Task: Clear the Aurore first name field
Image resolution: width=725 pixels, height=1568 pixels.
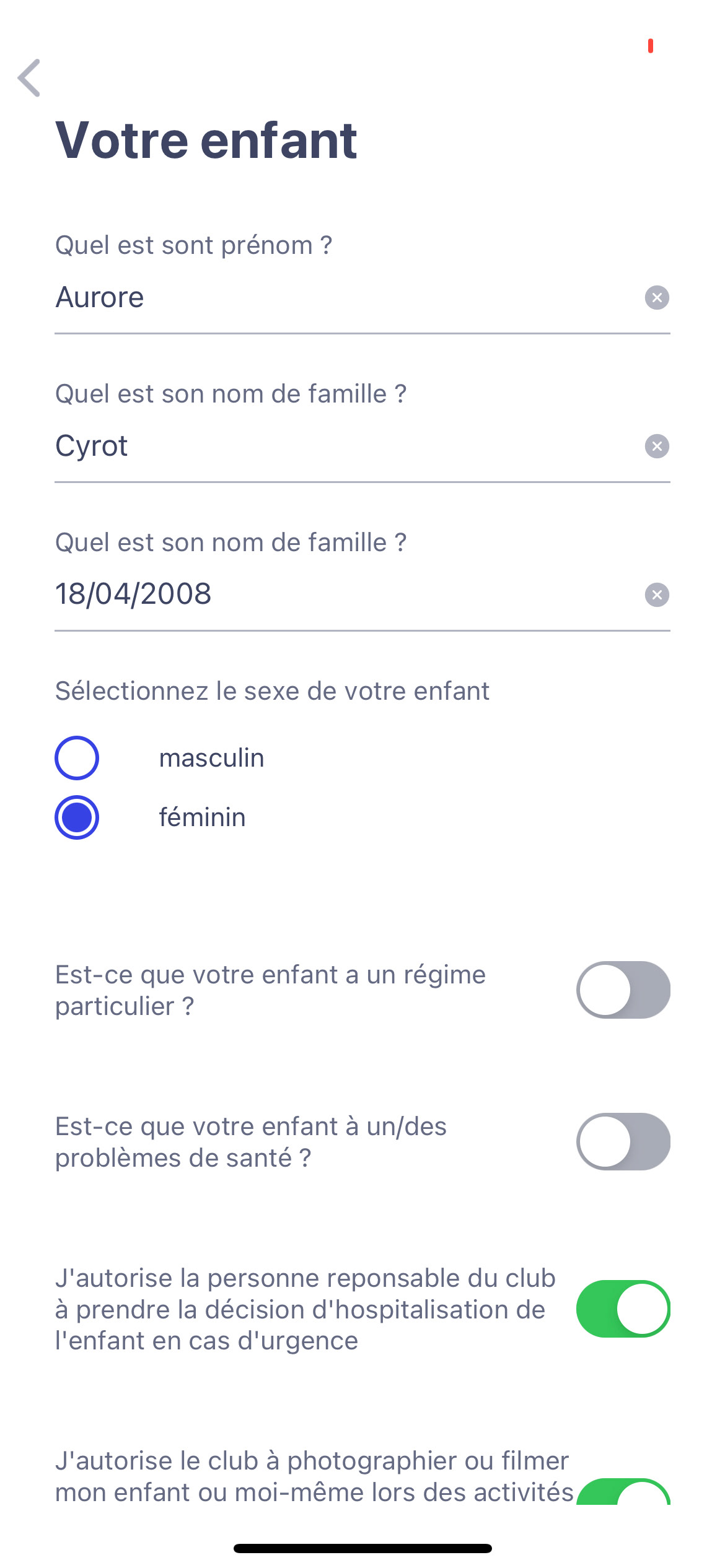Action: point(657,298)
